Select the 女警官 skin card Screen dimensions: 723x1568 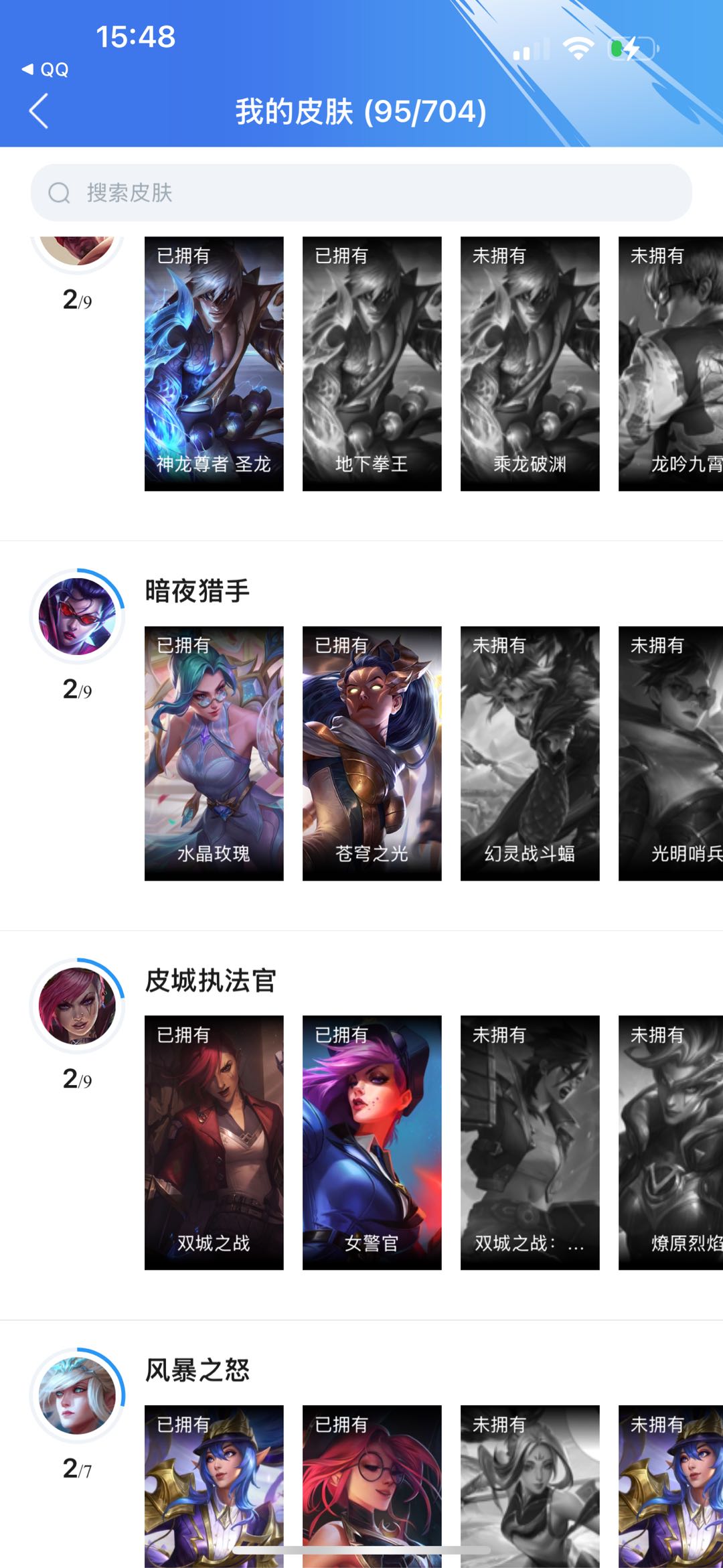coord(372,1142)
